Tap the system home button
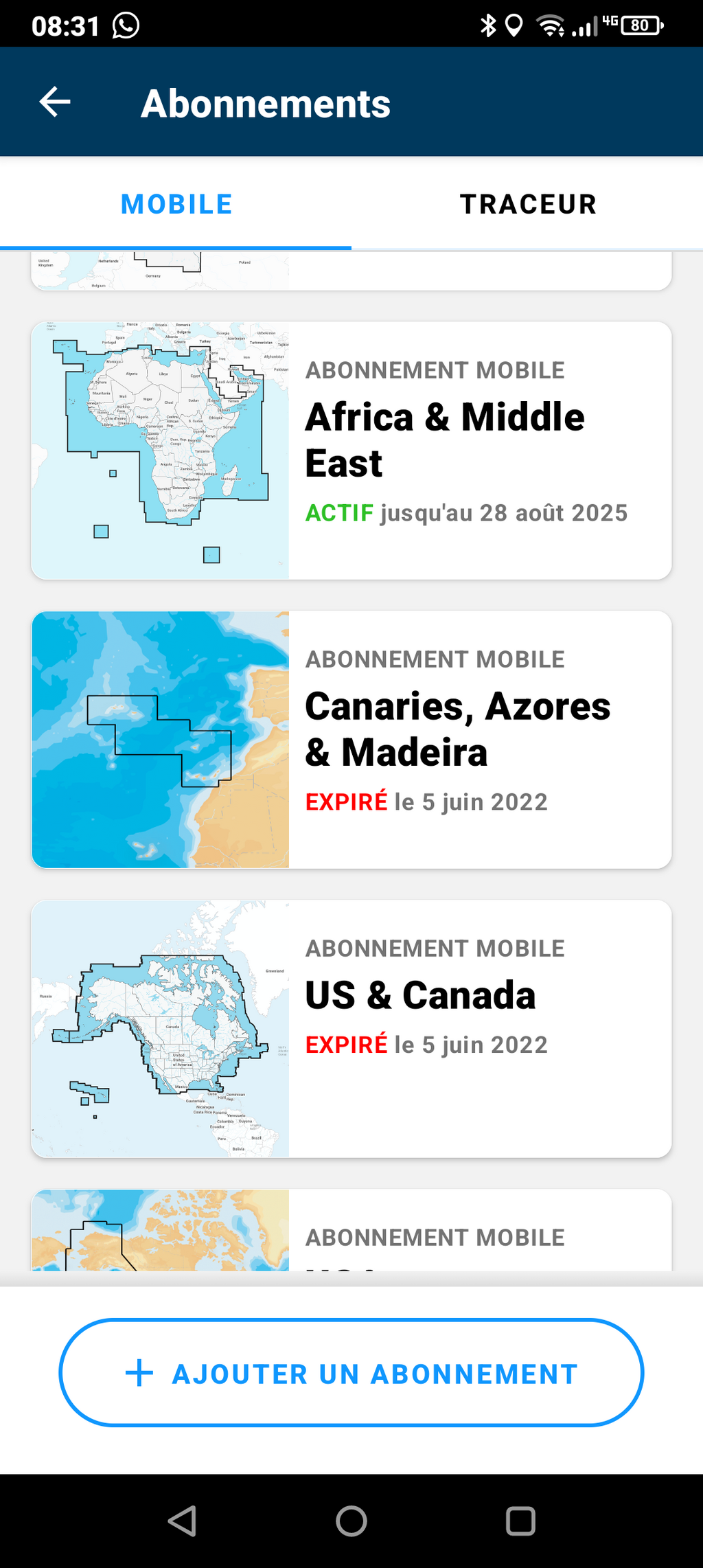703x1568 pixels. (351, 1521)
